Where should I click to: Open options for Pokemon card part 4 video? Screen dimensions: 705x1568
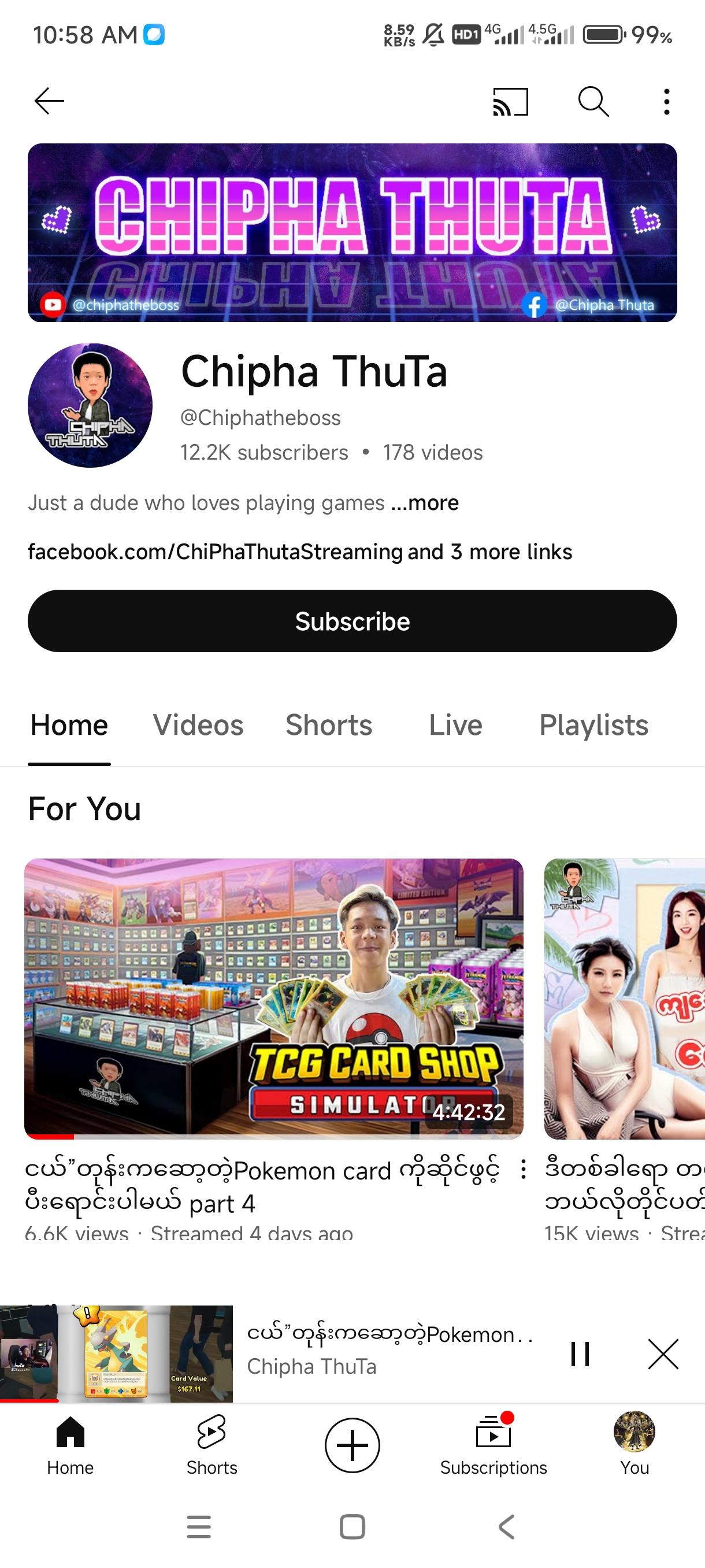(523, 1169)
